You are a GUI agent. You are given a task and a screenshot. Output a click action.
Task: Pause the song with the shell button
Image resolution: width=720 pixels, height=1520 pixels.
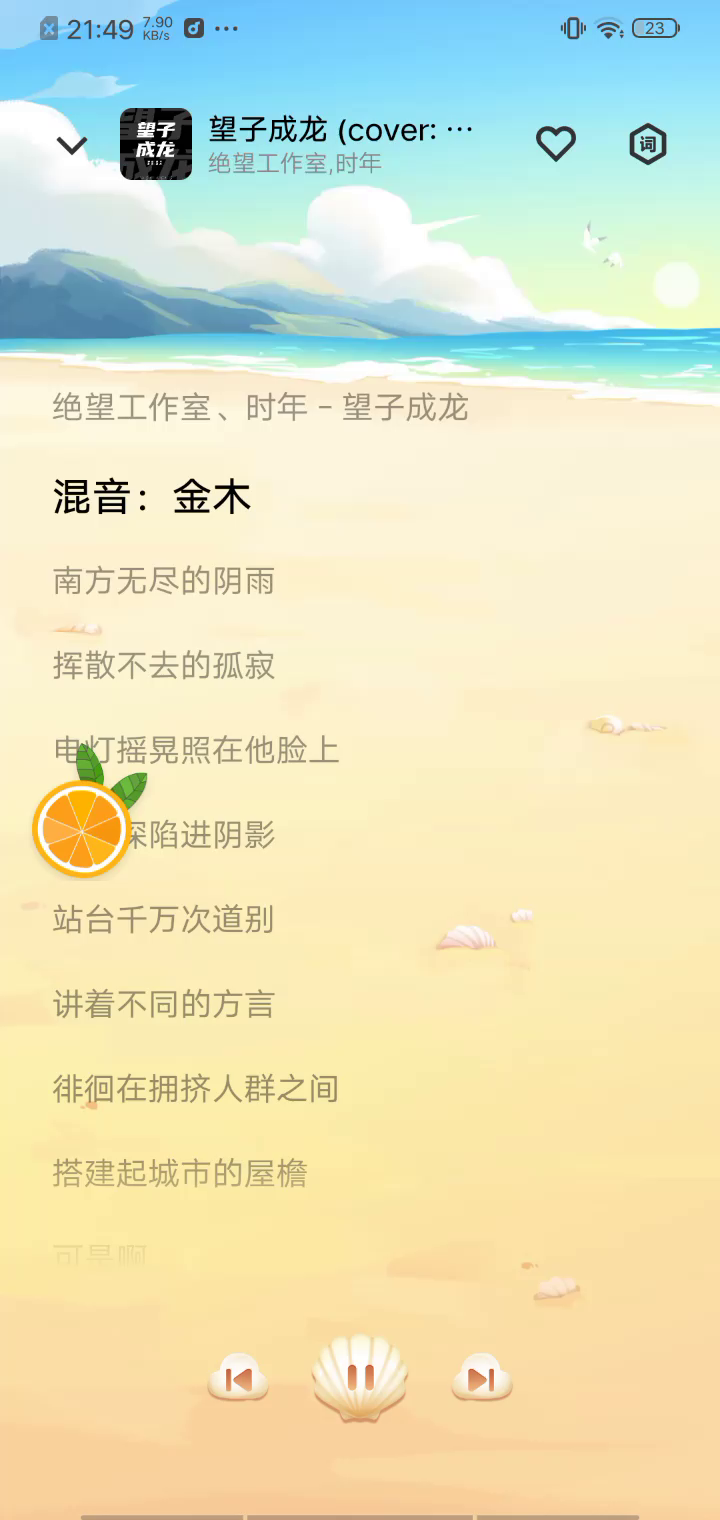tap(360, 1378)
